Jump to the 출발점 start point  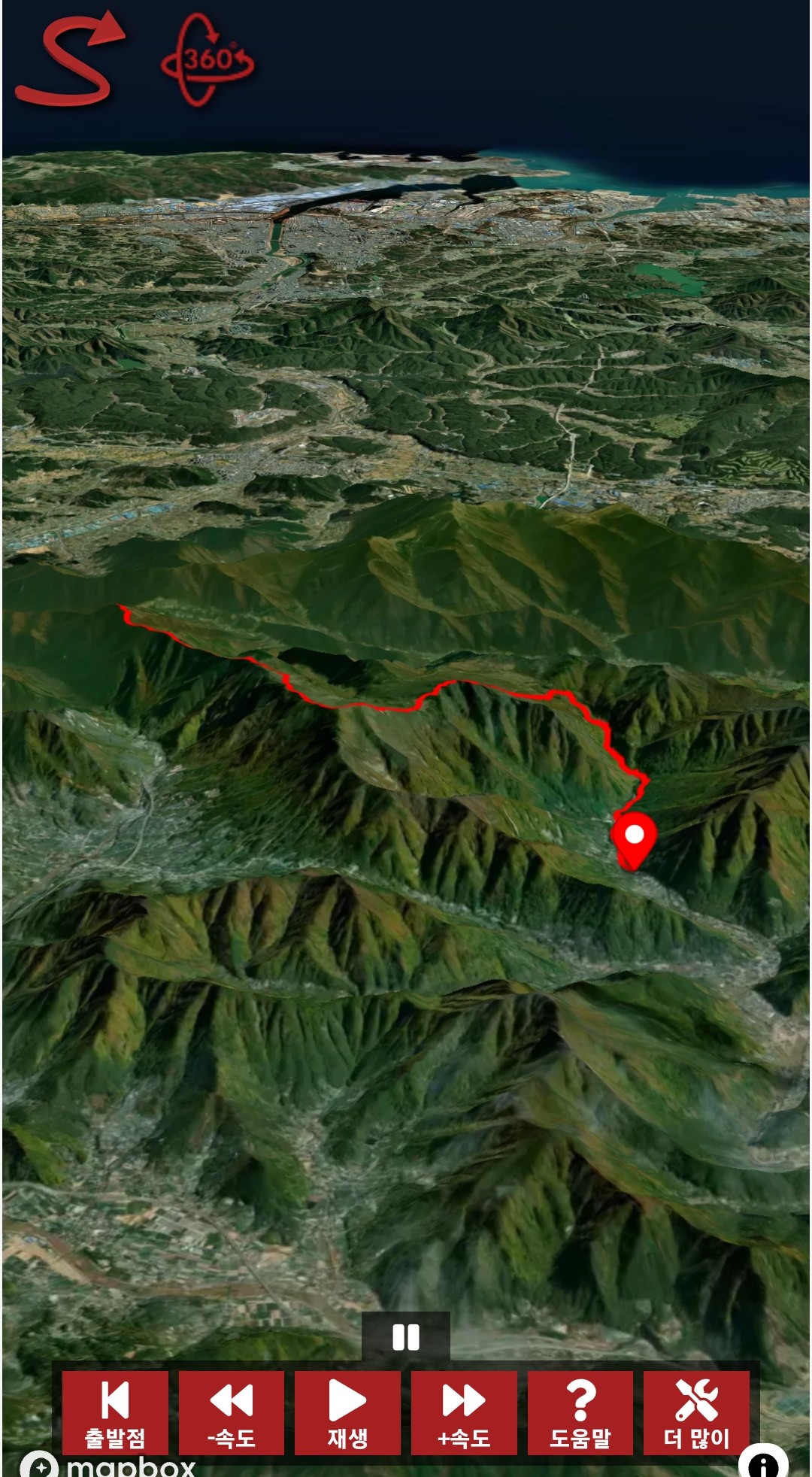click(115, 1412)
